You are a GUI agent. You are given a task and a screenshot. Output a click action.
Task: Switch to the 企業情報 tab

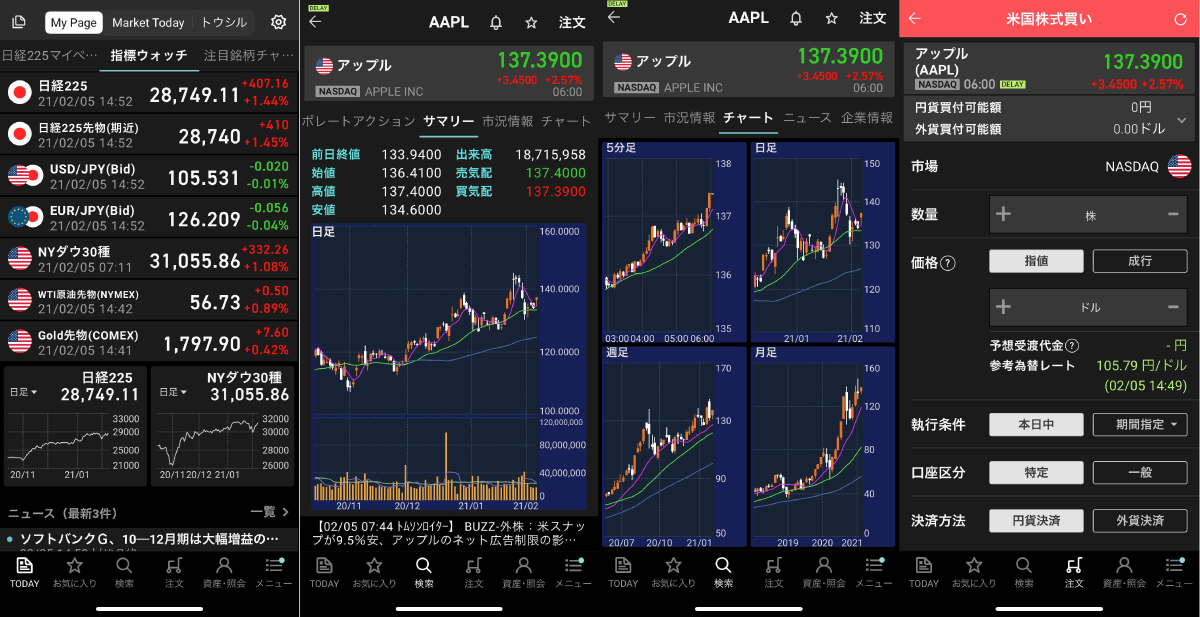point(866,118)
